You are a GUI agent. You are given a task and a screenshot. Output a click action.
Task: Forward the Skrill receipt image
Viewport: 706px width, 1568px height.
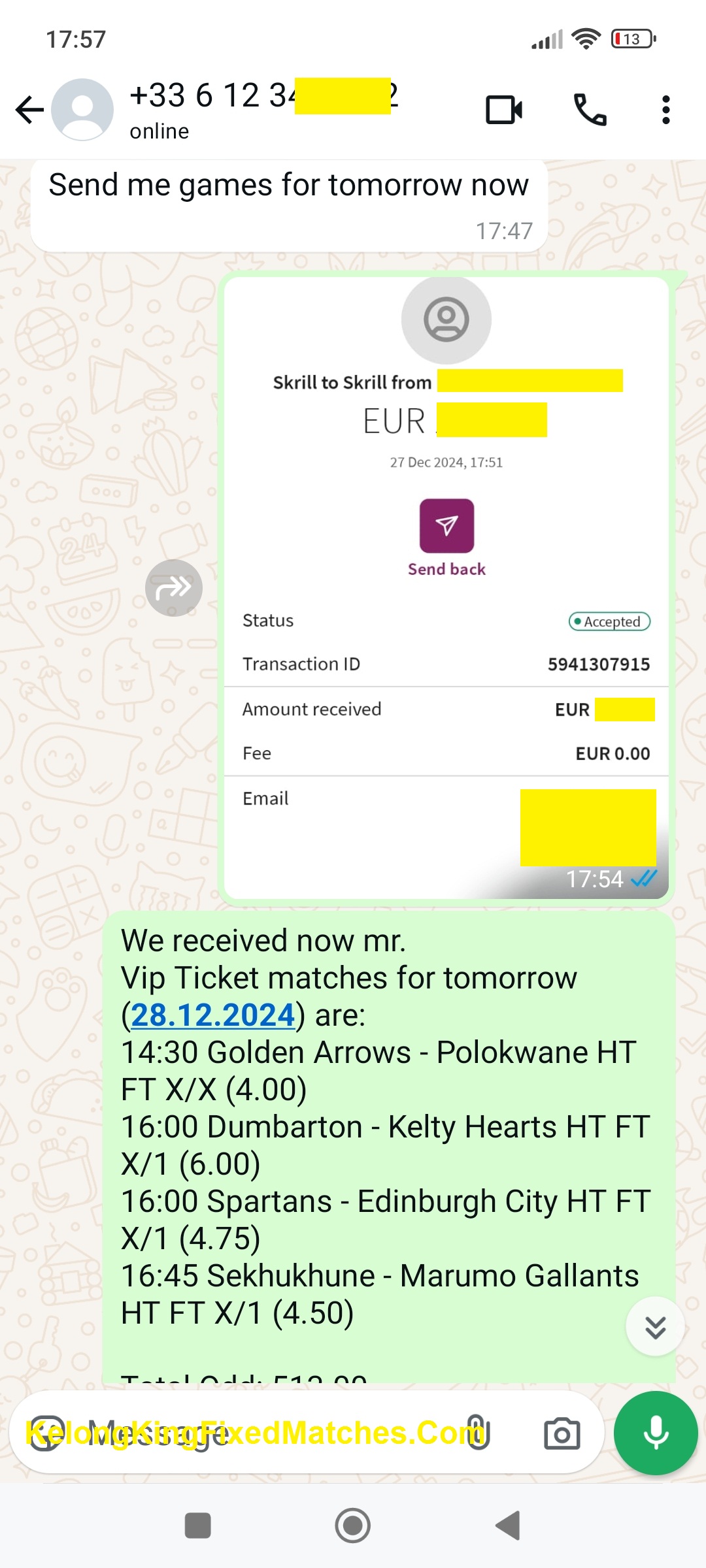(173, 588)
